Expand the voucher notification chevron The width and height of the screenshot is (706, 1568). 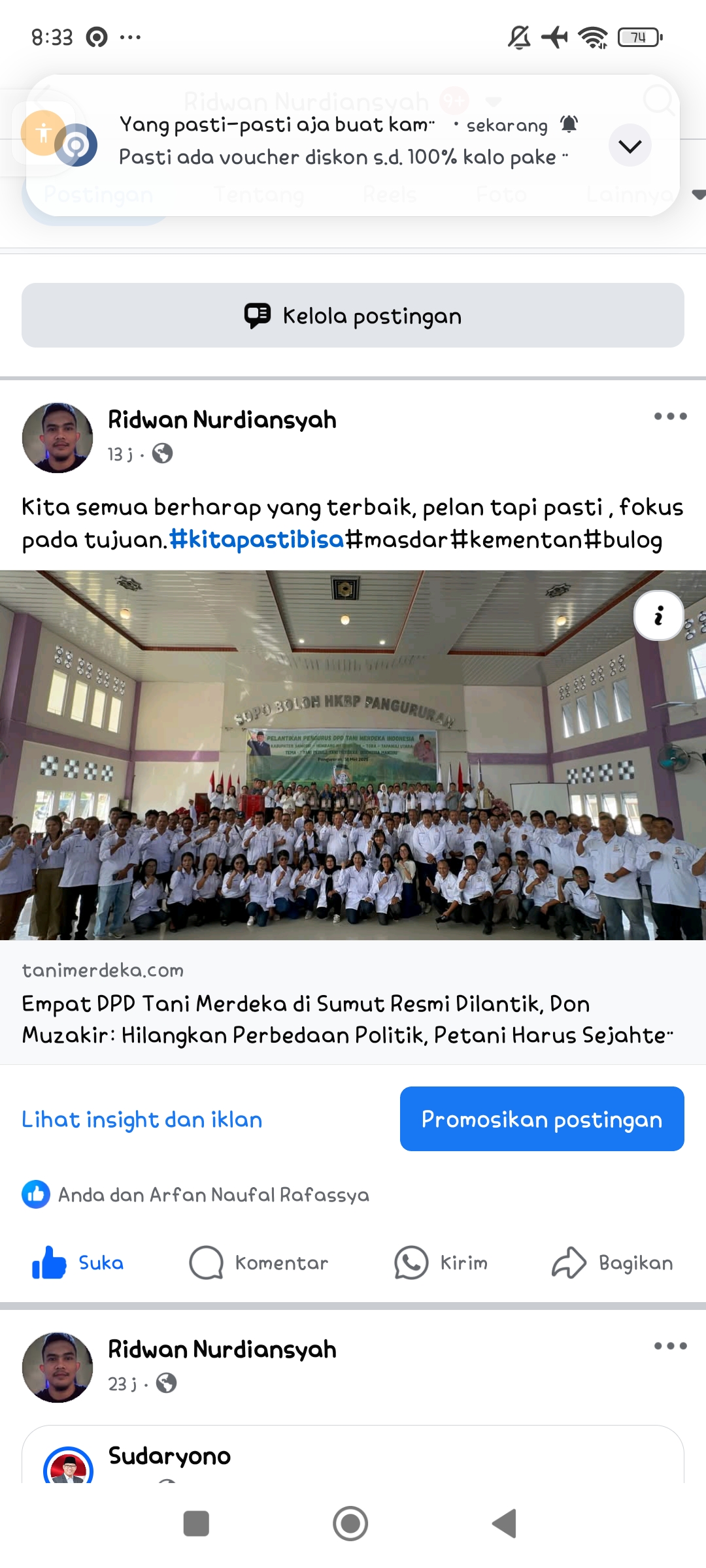click(630, 145)
